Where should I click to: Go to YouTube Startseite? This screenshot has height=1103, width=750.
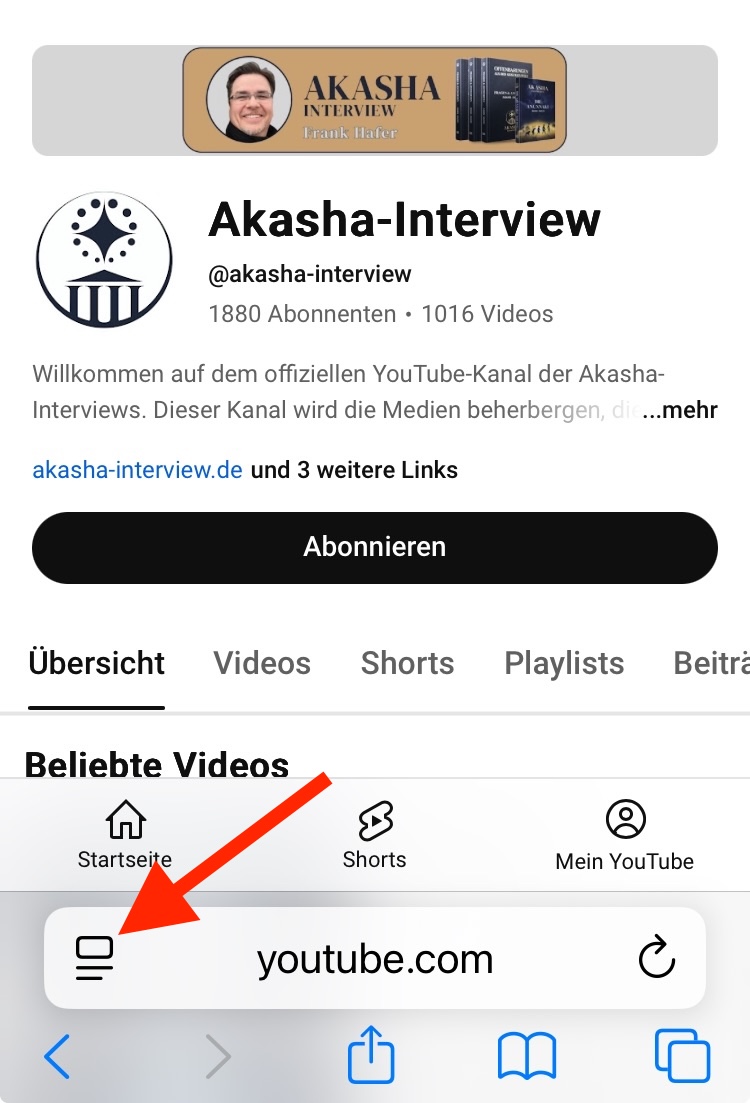tap(125, 835)
